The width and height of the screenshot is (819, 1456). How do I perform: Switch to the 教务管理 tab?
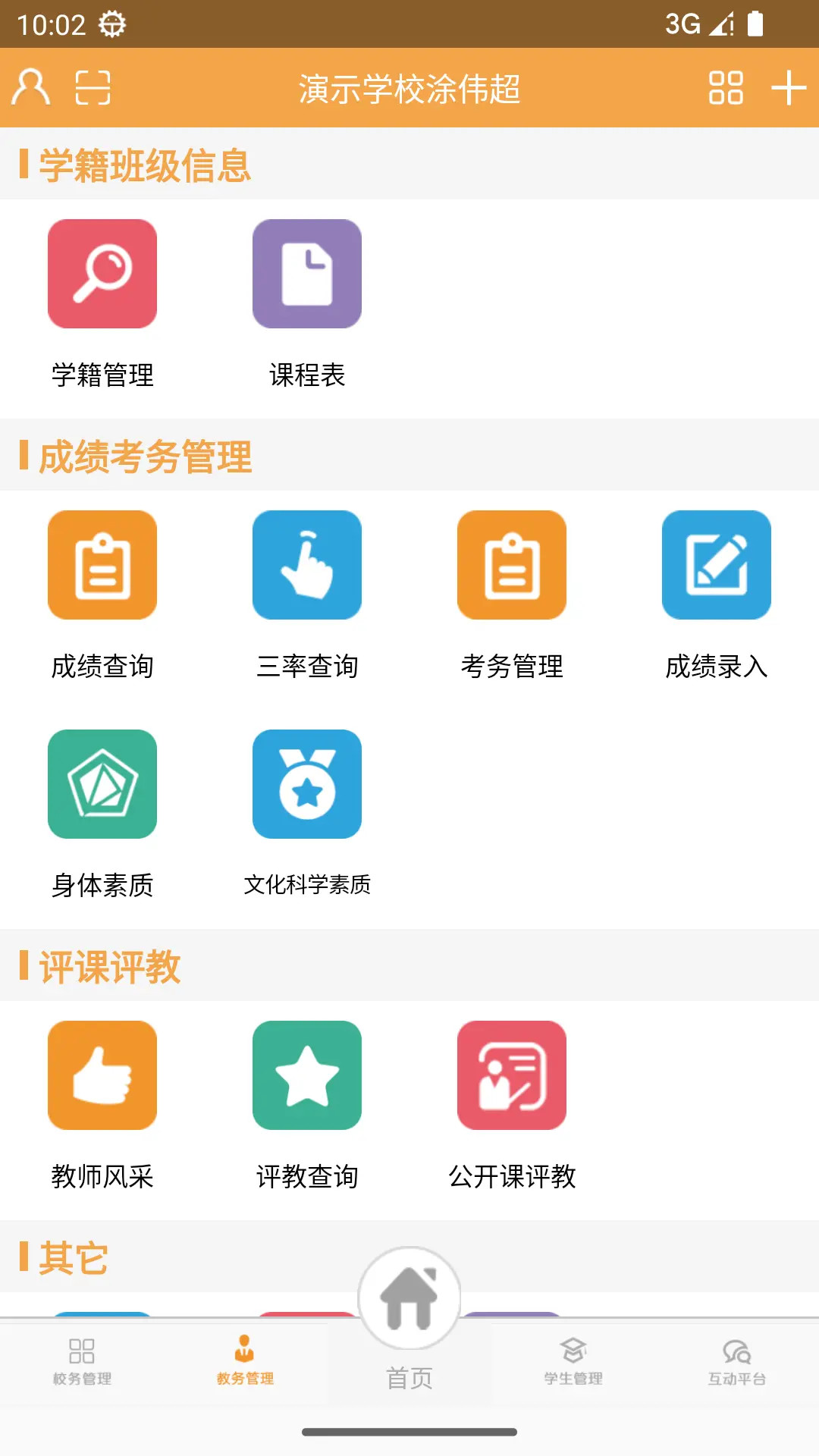(245, 1362)
